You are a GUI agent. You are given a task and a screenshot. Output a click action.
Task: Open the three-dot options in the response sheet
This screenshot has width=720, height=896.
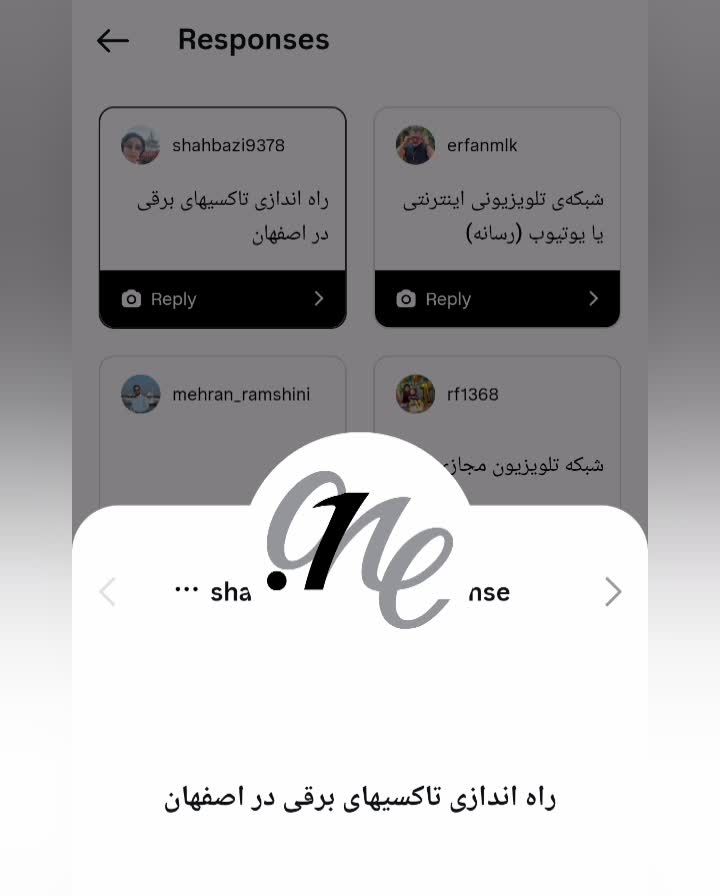coord(187,590)
